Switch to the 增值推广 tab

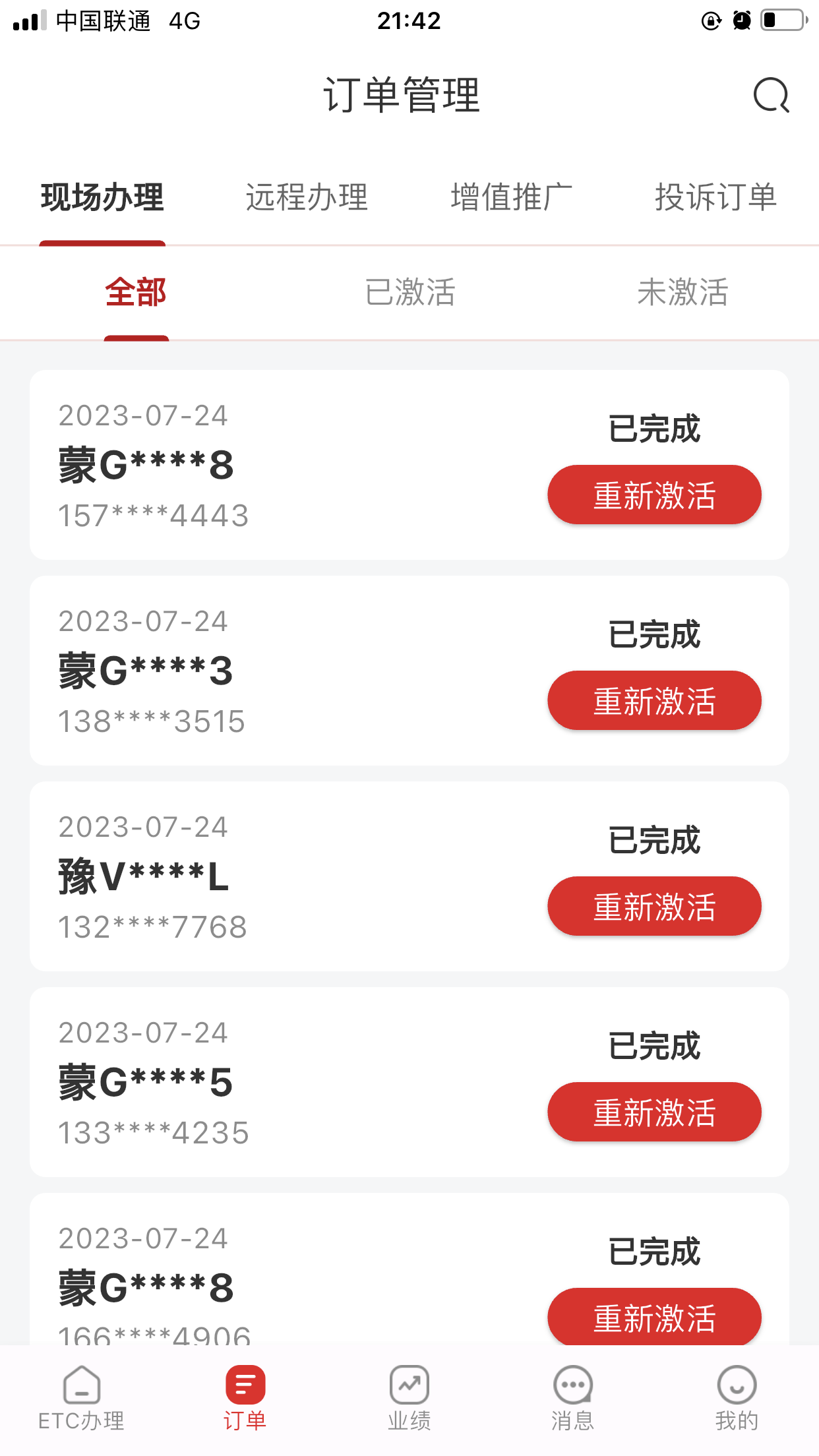coord(512,197)
